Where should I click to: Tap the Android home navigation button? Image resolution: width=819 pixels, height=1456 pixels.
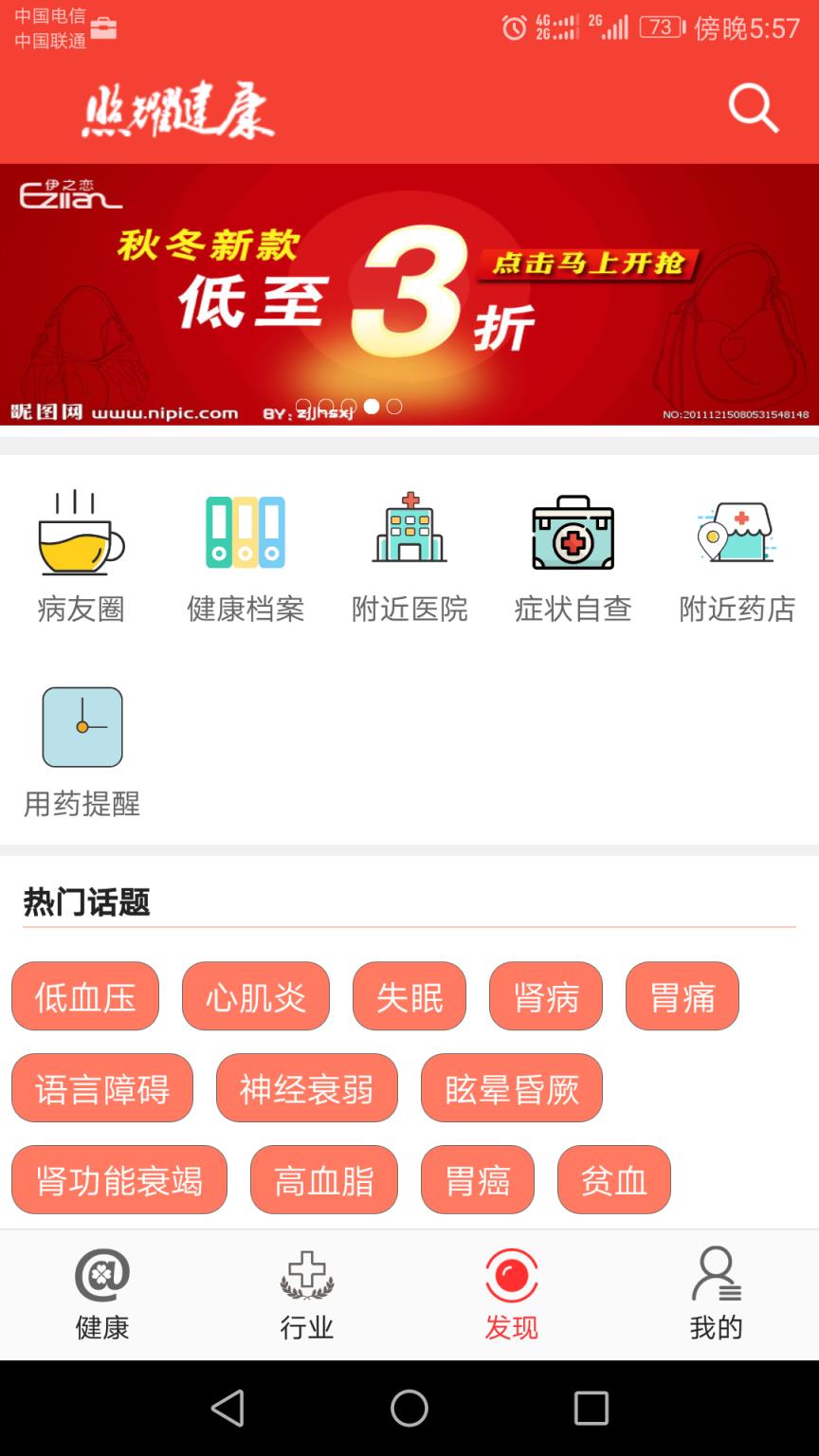(x=409, y=1410)
